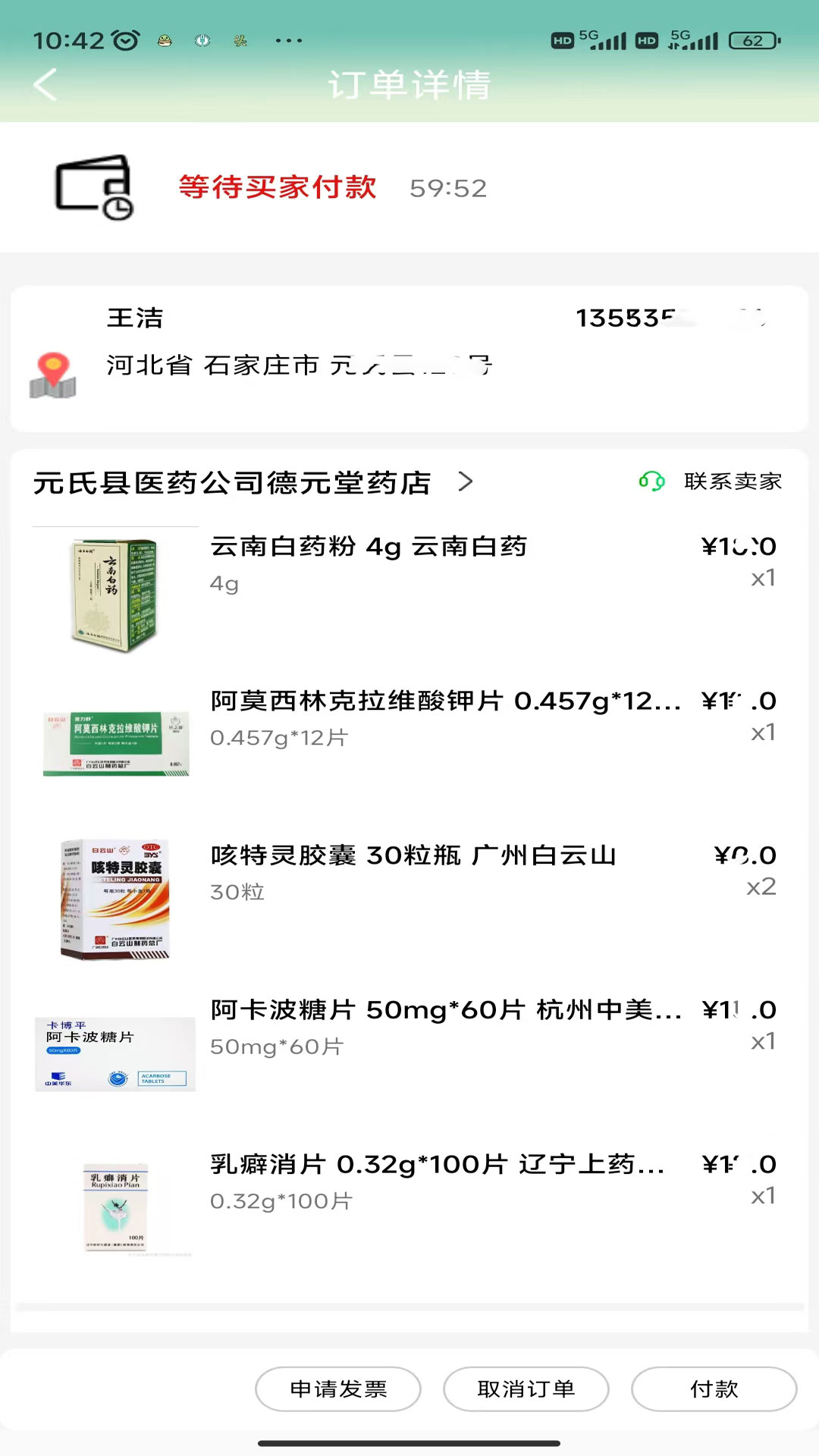This screenshot has width=819, height=1456.
Task: Expand store 元氏县医药公司德元堂药店 via chevron
Action: tap(466, 482)
